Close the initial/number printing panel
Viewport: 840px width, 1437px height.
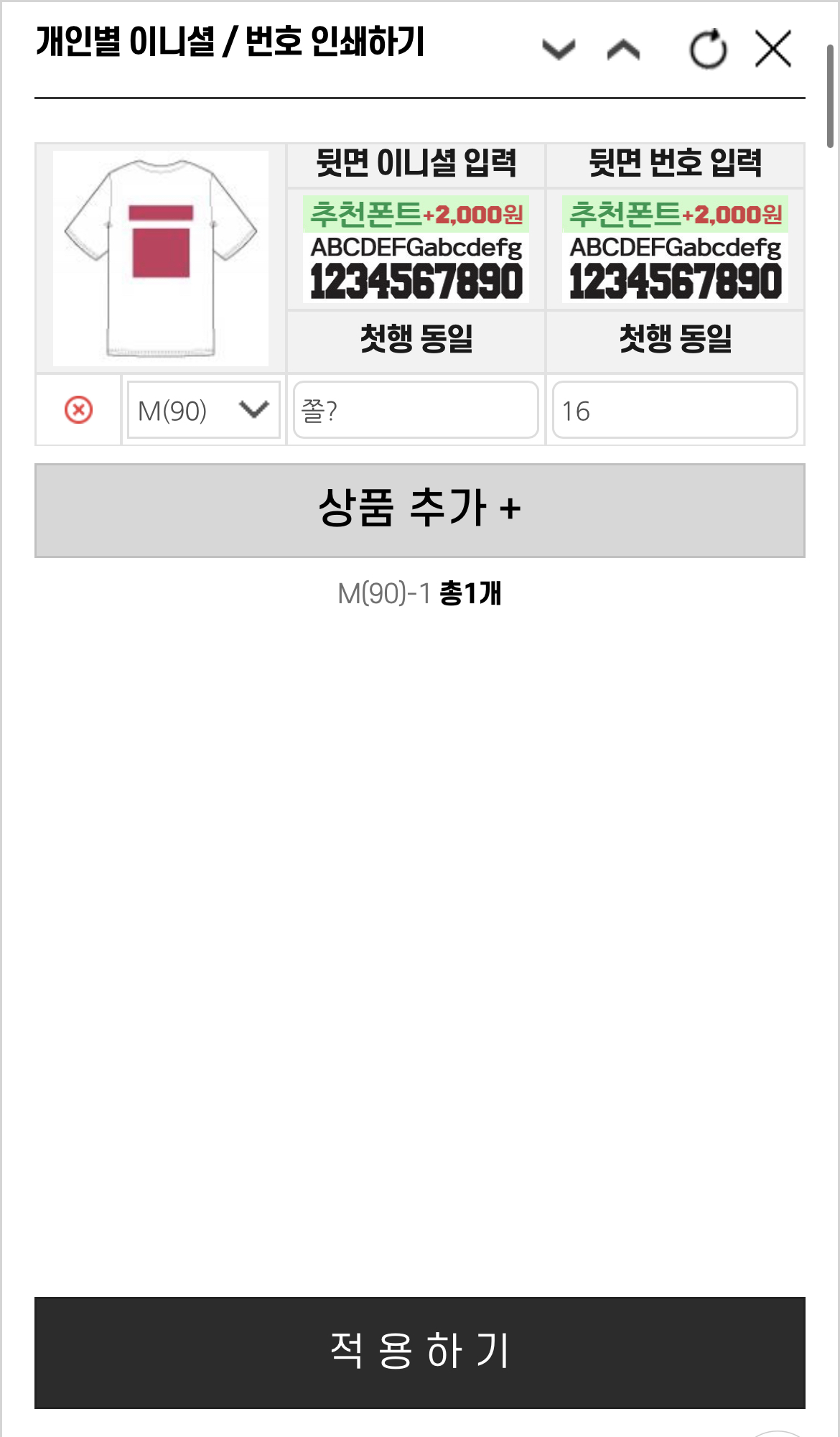click(x=773, y=49)
